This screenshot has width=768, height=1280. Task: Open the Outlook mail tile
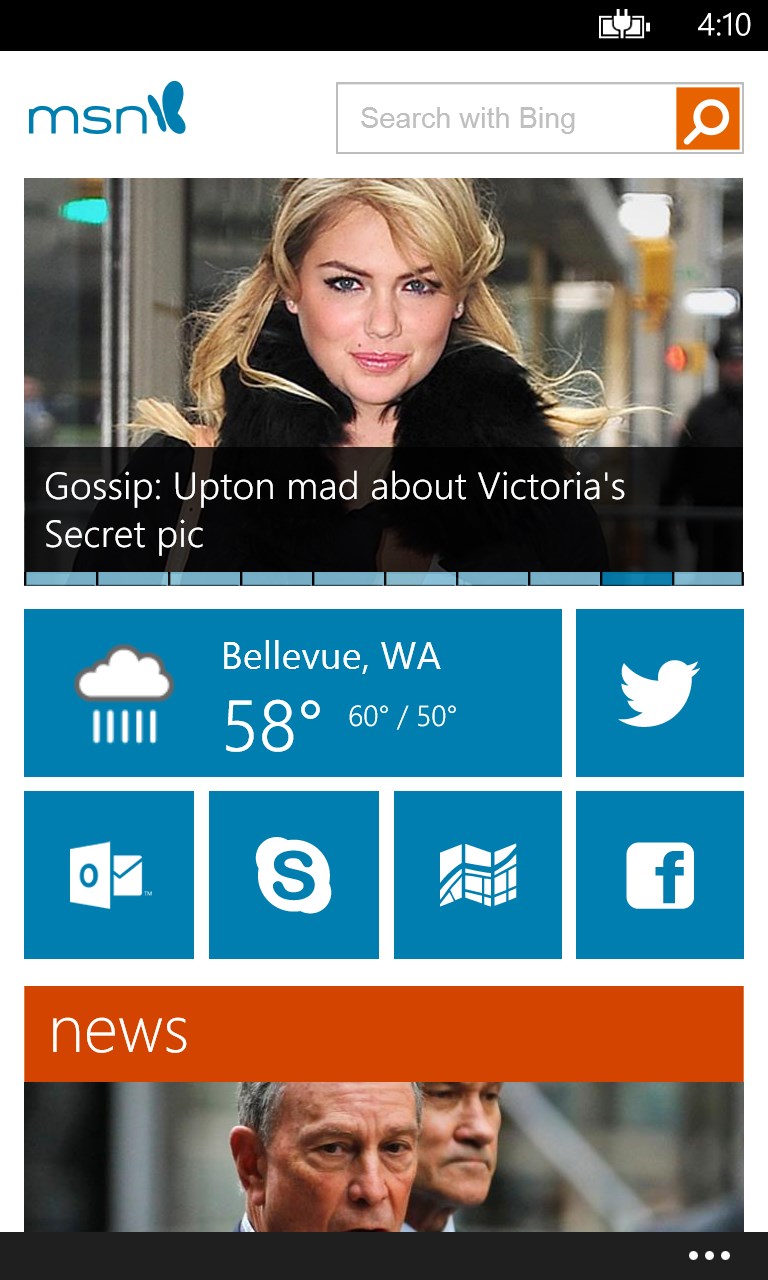(x=108, y=875)
